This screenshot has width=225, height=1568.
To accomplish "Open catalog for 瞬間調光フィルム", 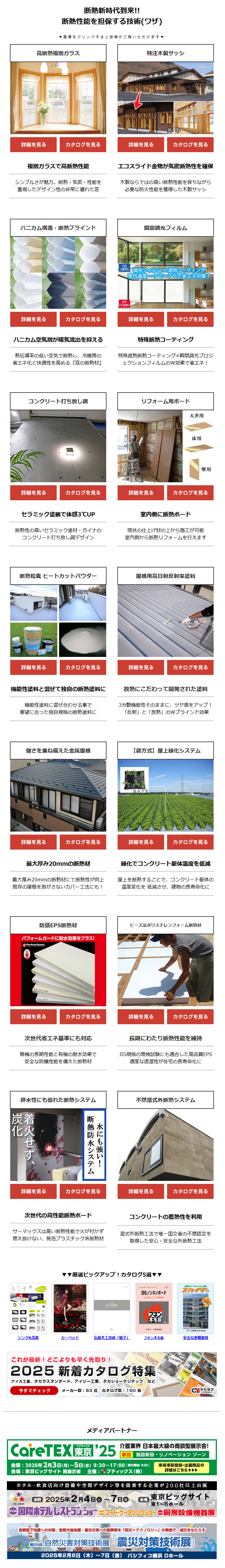I will 190,319.
